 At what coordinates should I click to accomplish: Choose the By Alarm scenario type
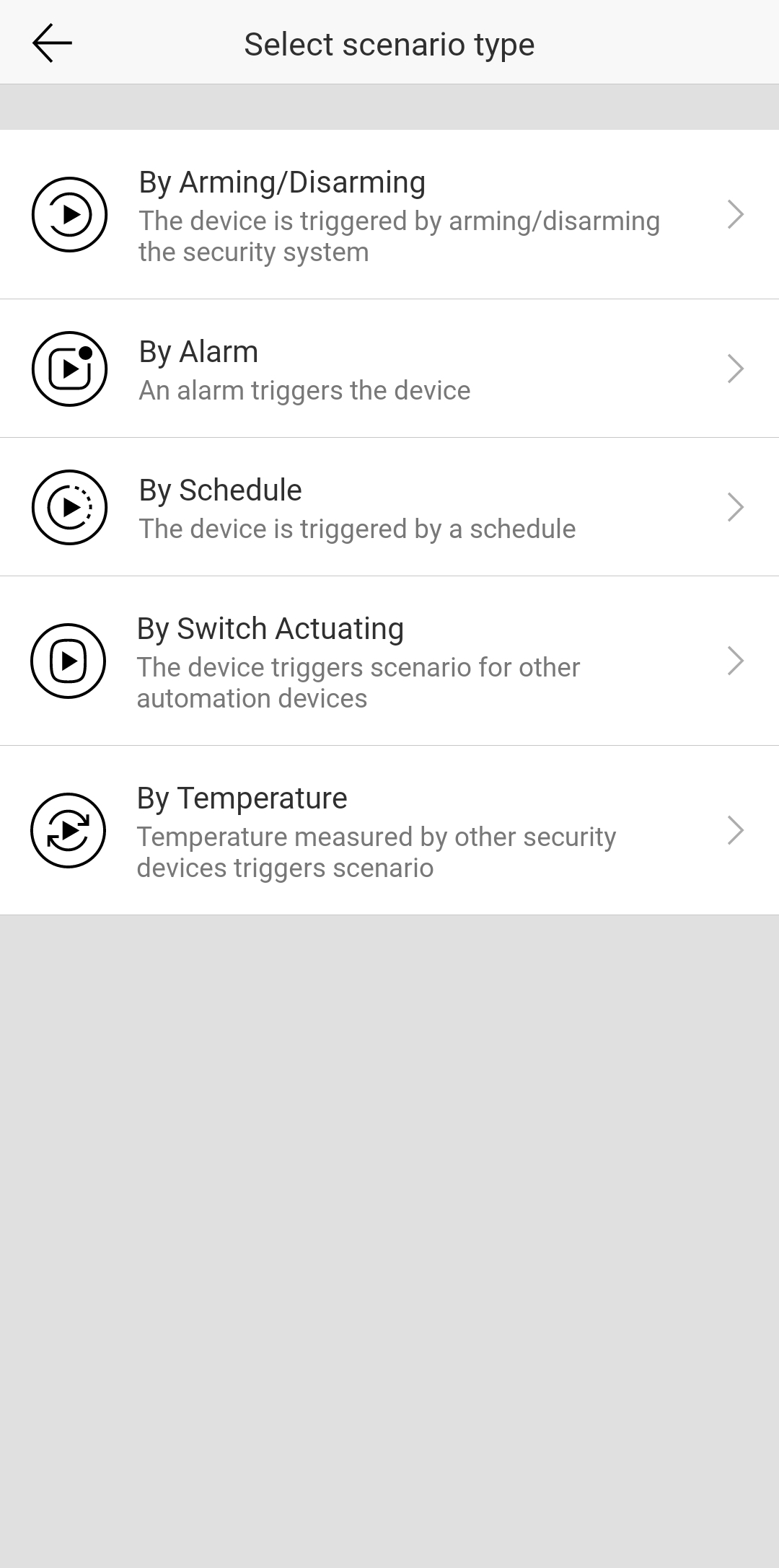(389, 369)
